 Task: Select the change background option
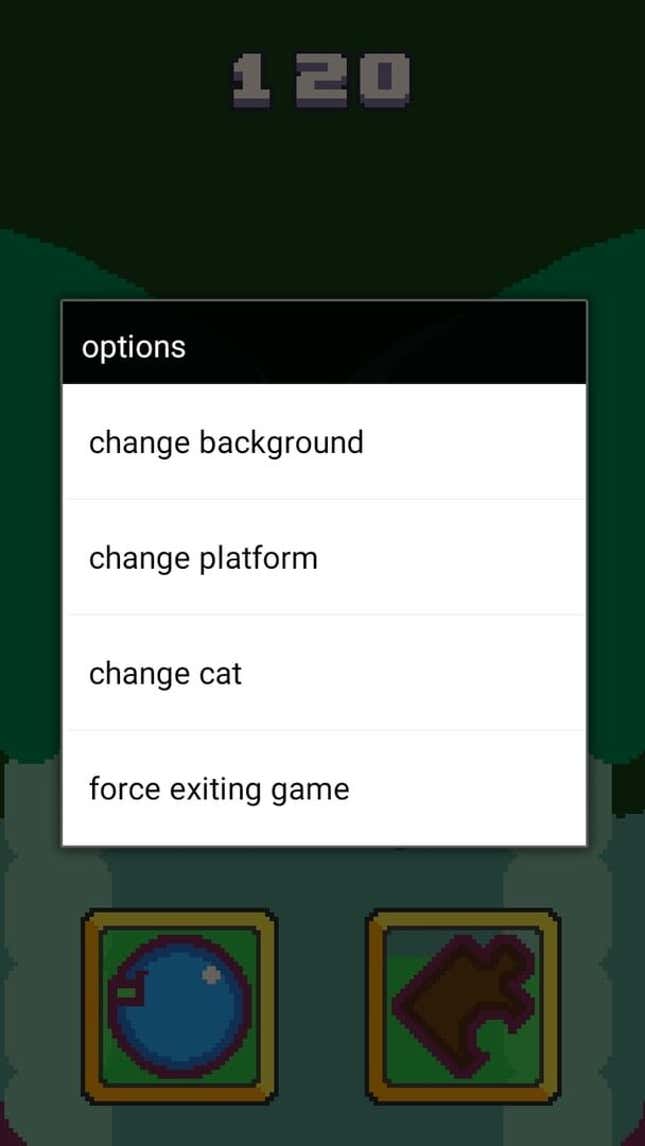324,442
